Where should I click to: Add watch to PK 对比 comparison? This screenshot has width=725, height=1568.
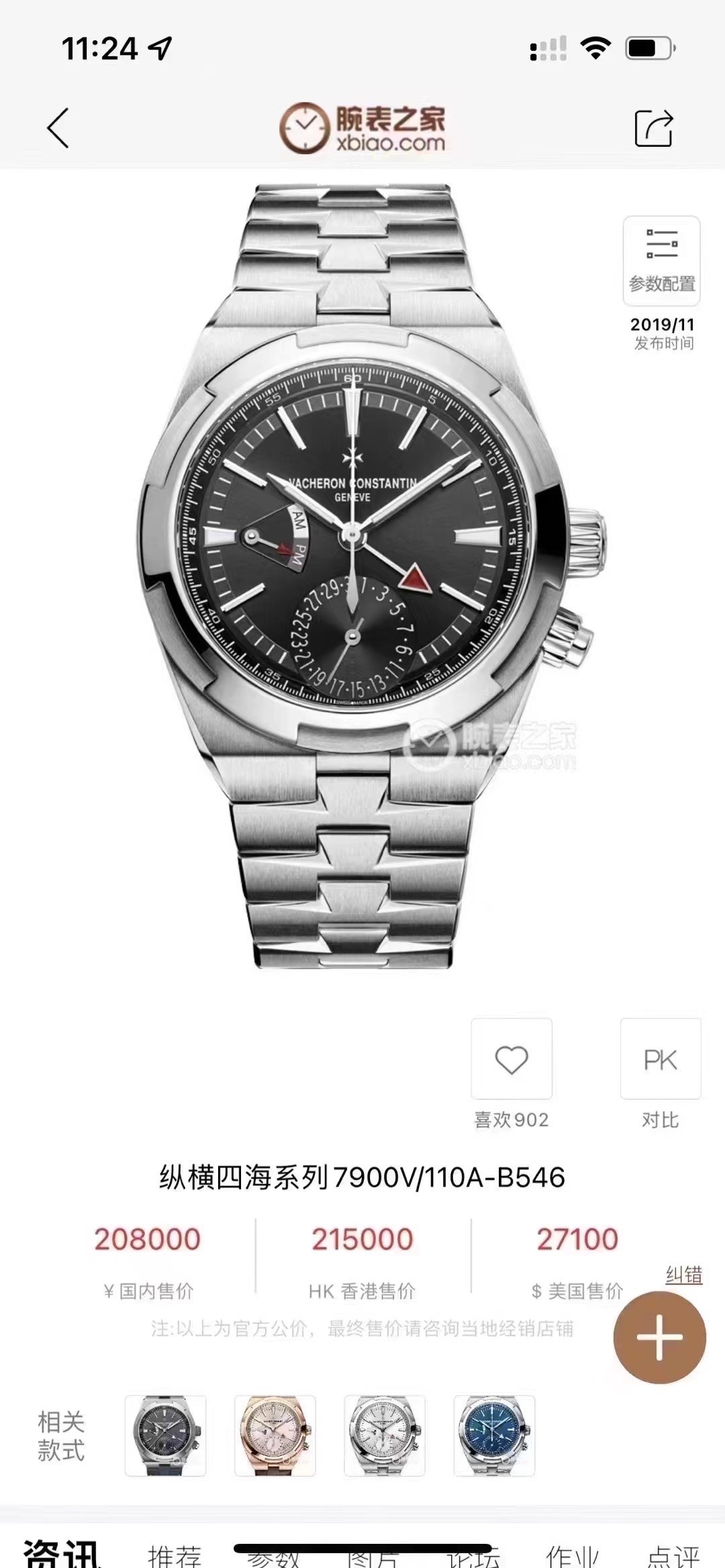[661, 1060]
